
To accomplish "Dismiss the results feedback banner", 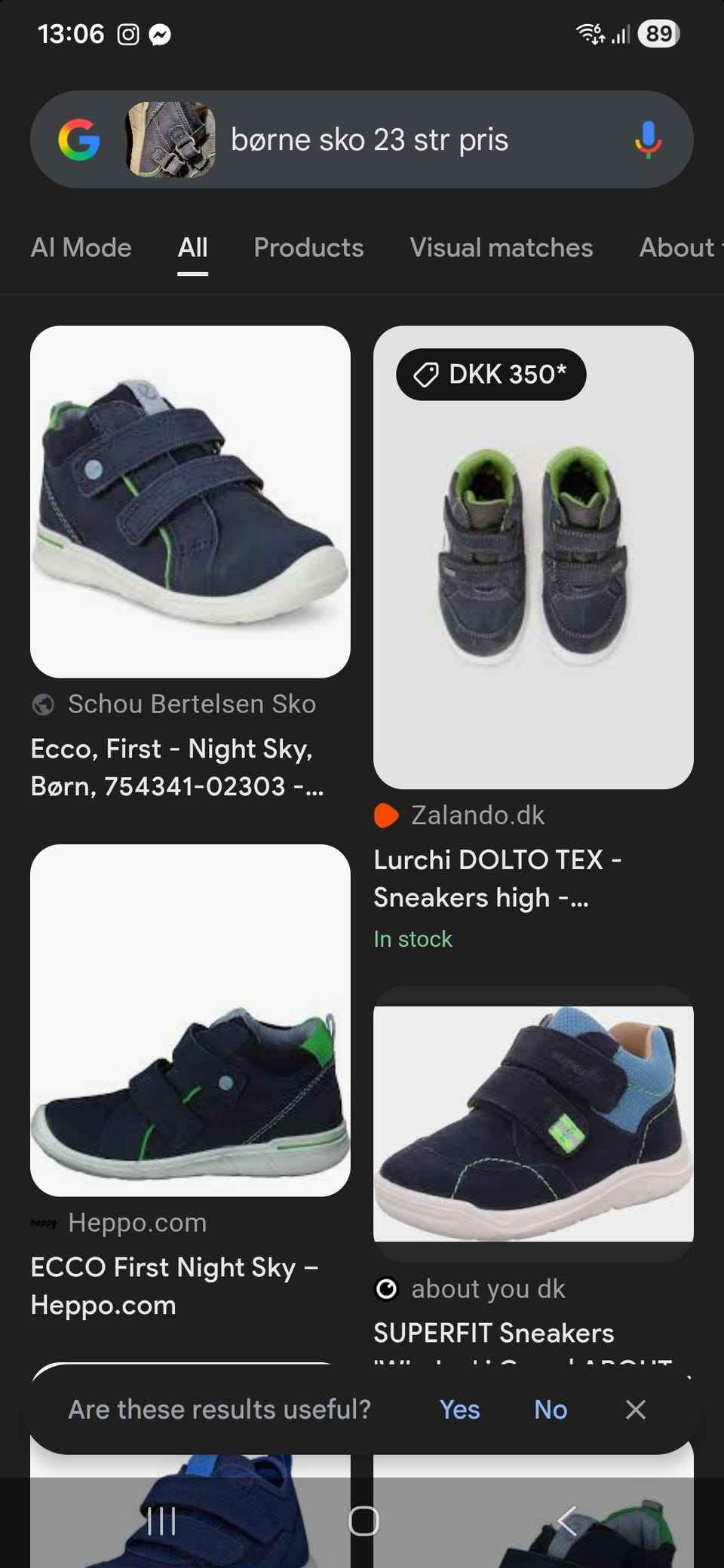I will (635, 1409).
